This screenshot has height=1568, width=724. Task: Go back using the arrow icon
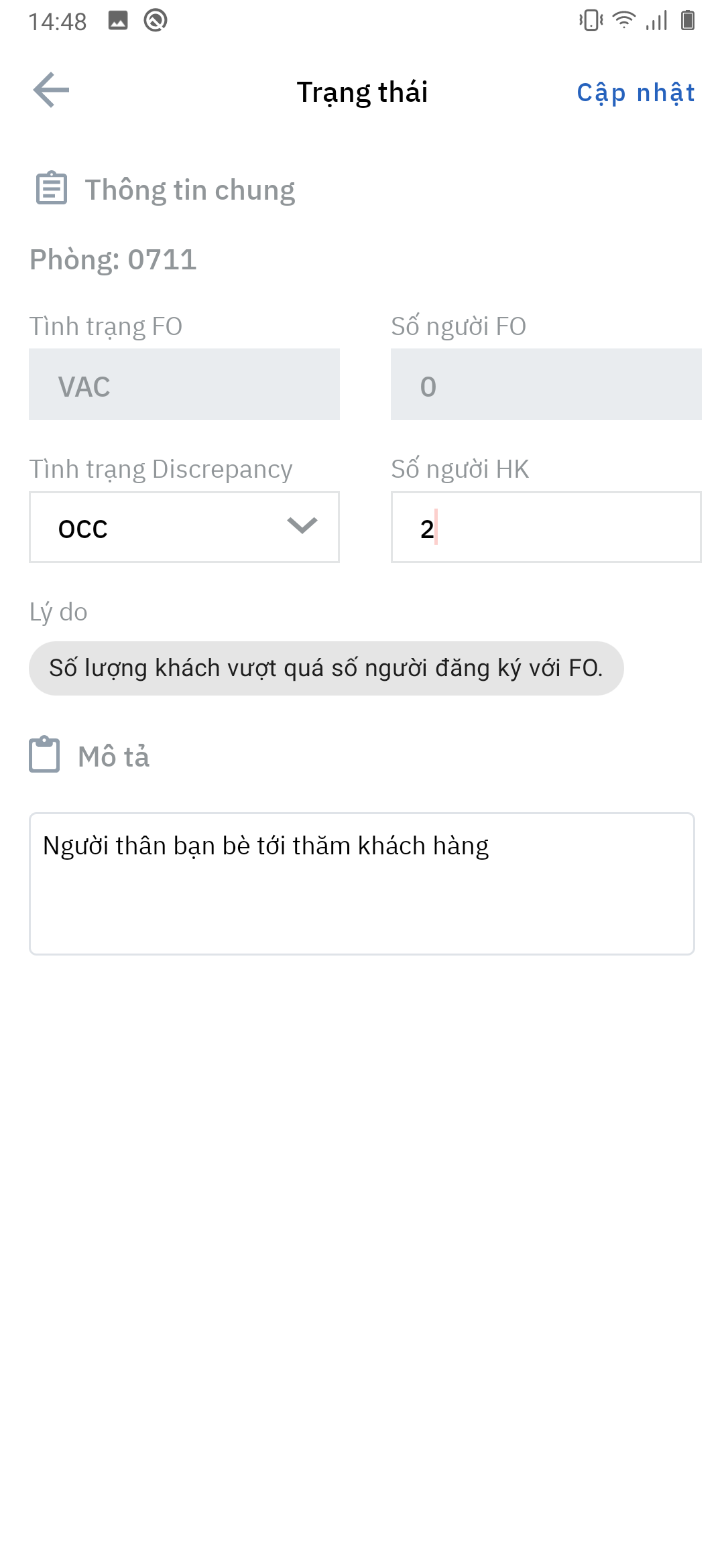52,90
